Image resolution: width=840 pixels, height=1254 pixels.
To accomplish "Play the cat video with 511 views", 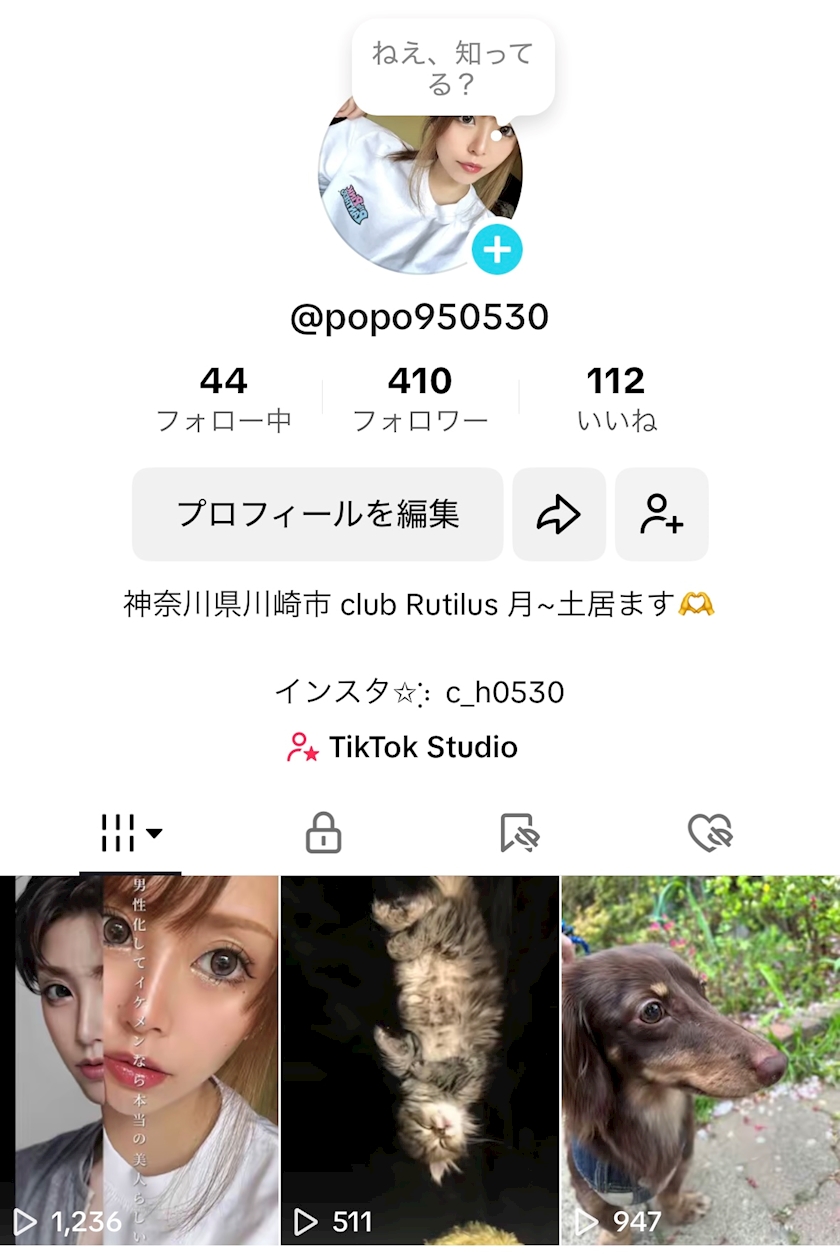I will [420, 1060].
